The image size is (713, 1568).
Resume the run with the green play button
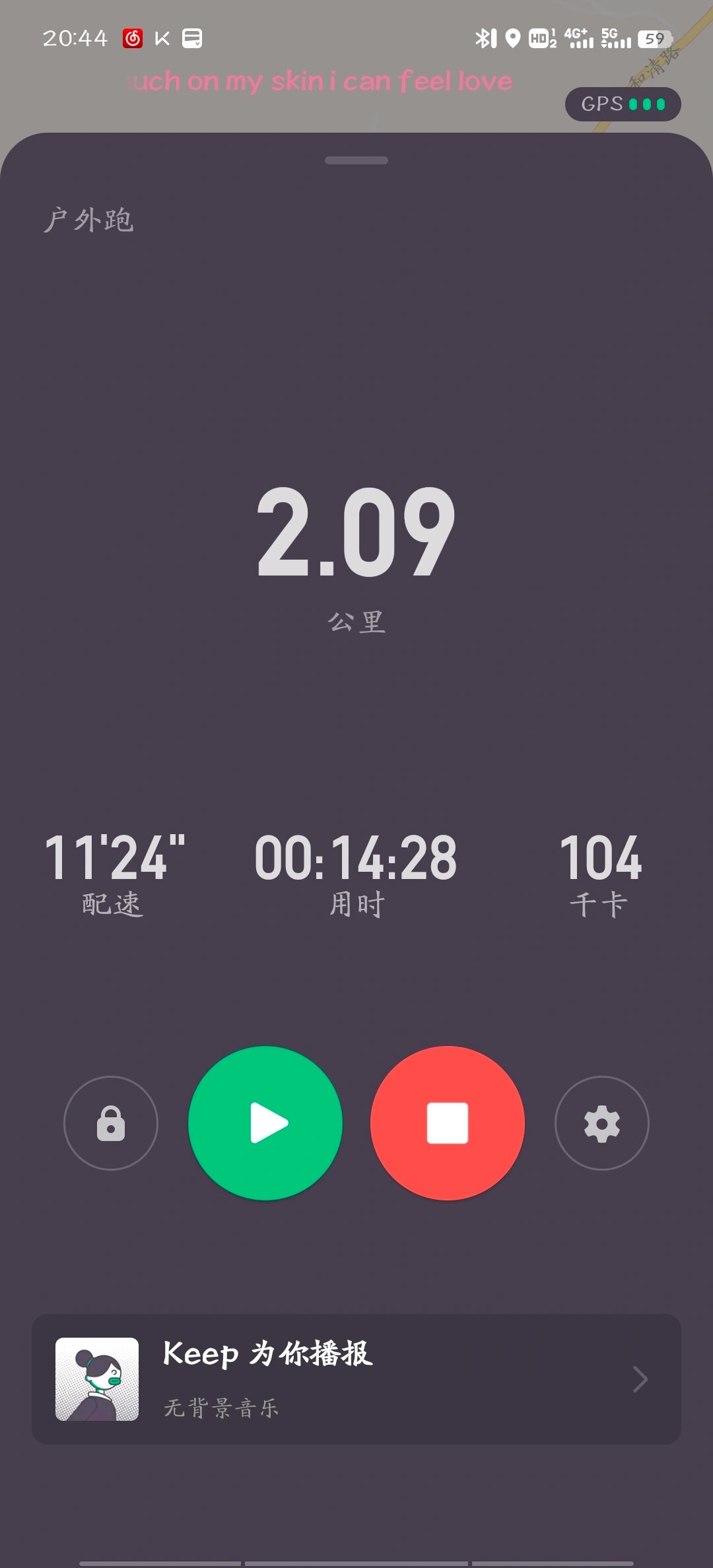pos(265,1122)
